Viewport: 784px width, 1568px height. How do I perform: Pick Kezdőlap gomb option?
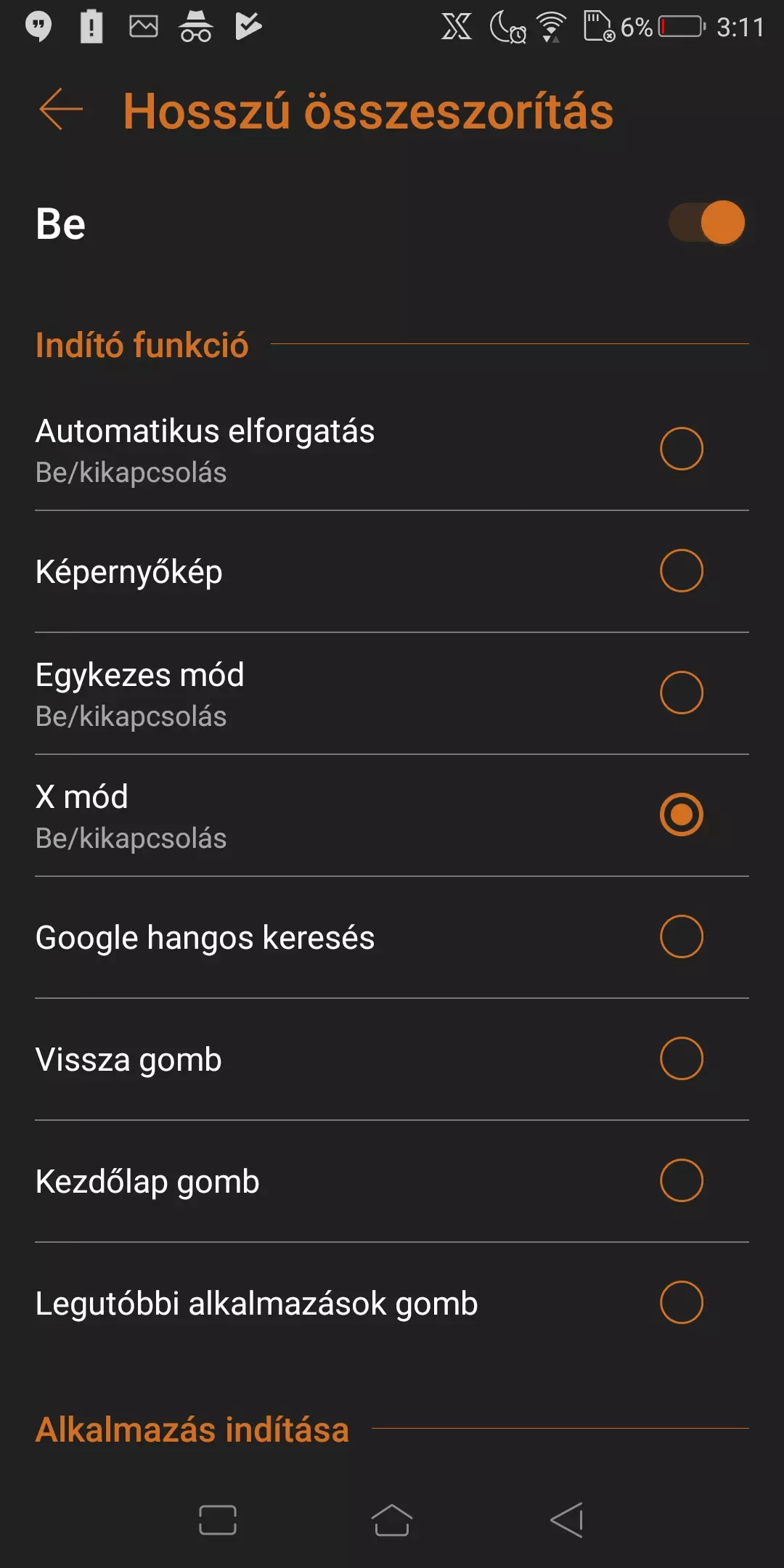pos(392,1181)
